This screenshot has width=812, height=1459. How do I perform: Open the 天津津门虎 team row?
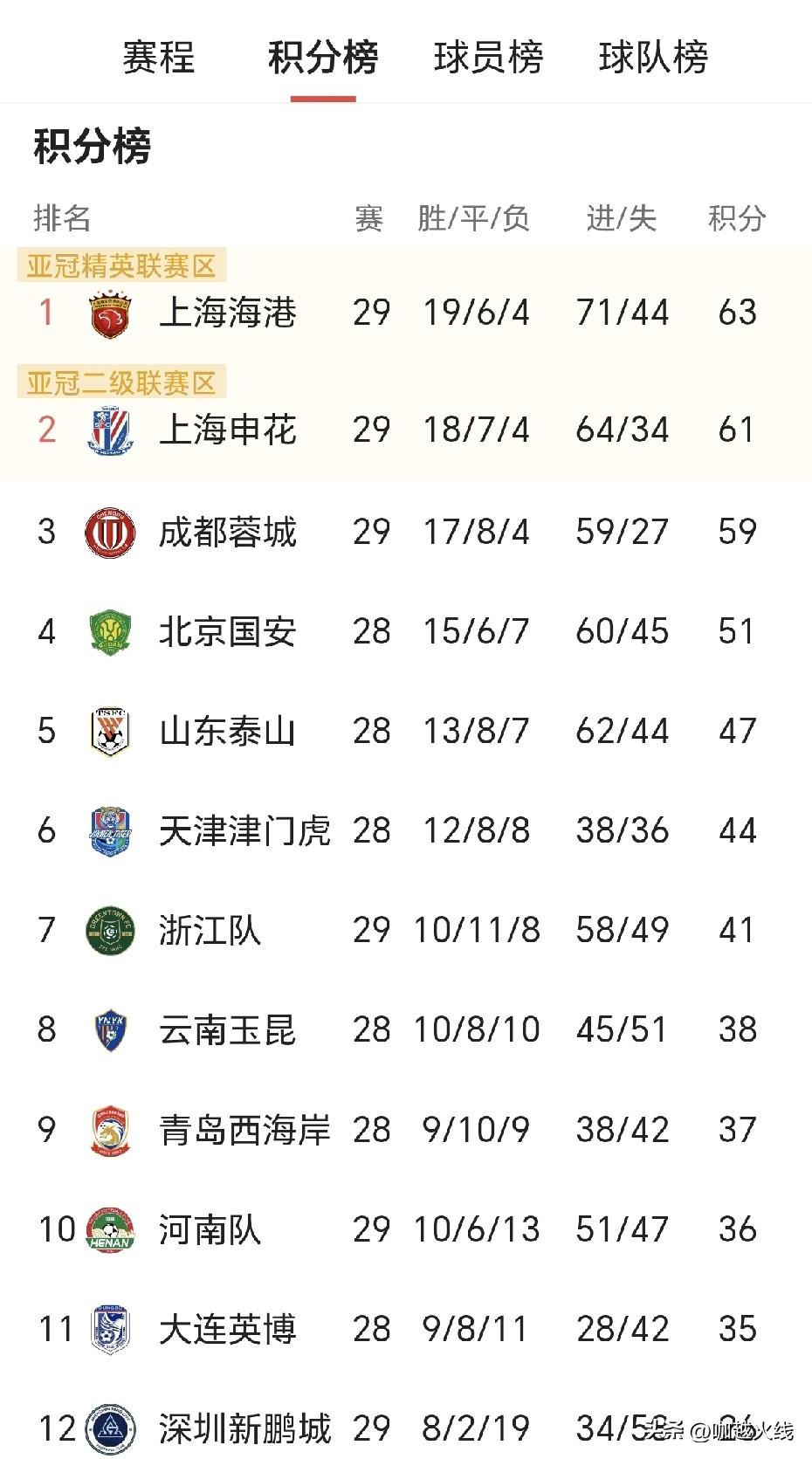point(406,830)
